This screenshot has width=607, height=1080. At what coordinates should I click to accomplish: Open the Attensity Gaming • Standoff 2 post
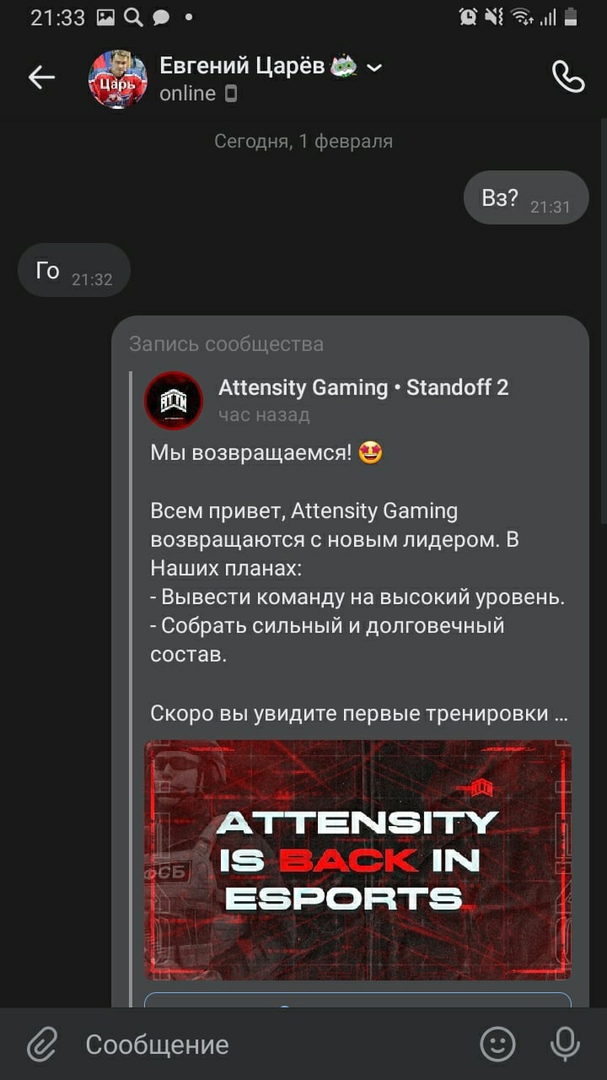point(363,388)
